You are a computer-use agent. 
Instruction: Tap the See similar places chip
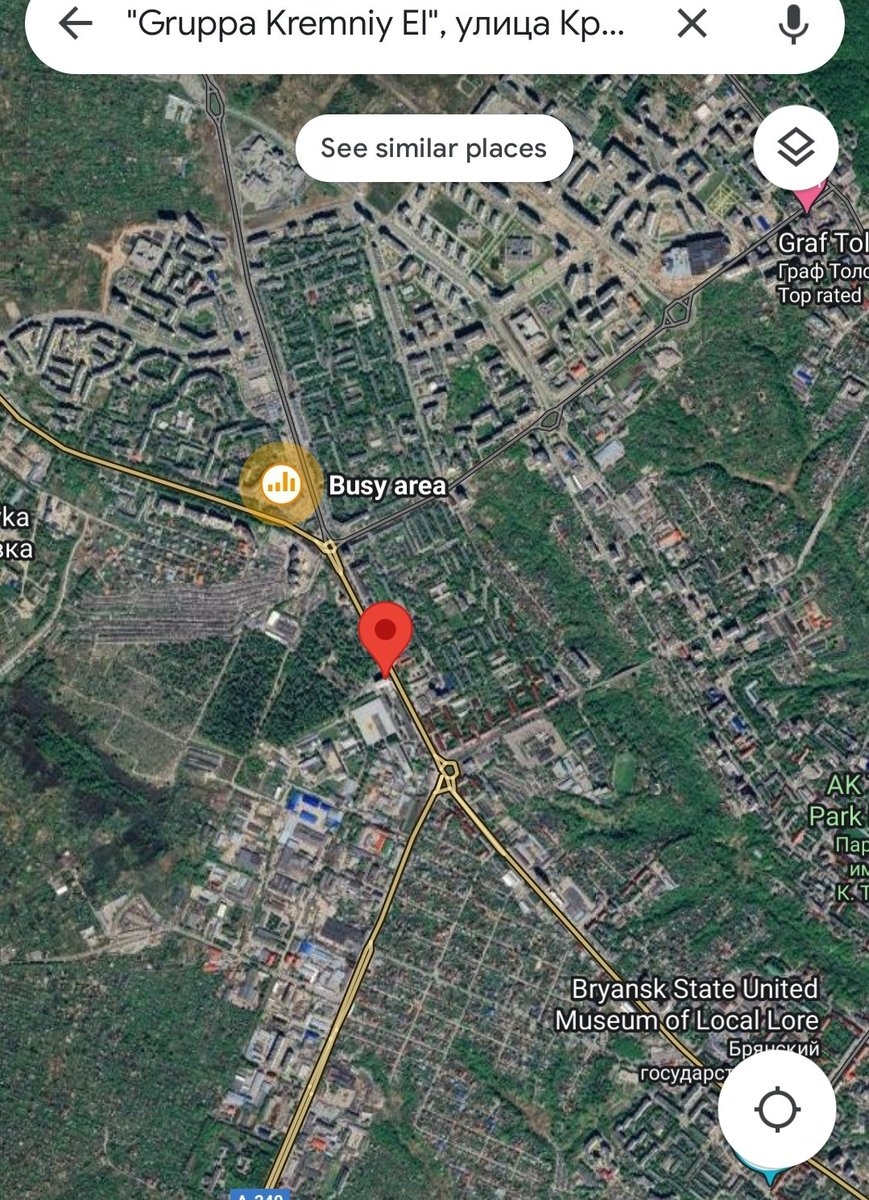(434, 149)
